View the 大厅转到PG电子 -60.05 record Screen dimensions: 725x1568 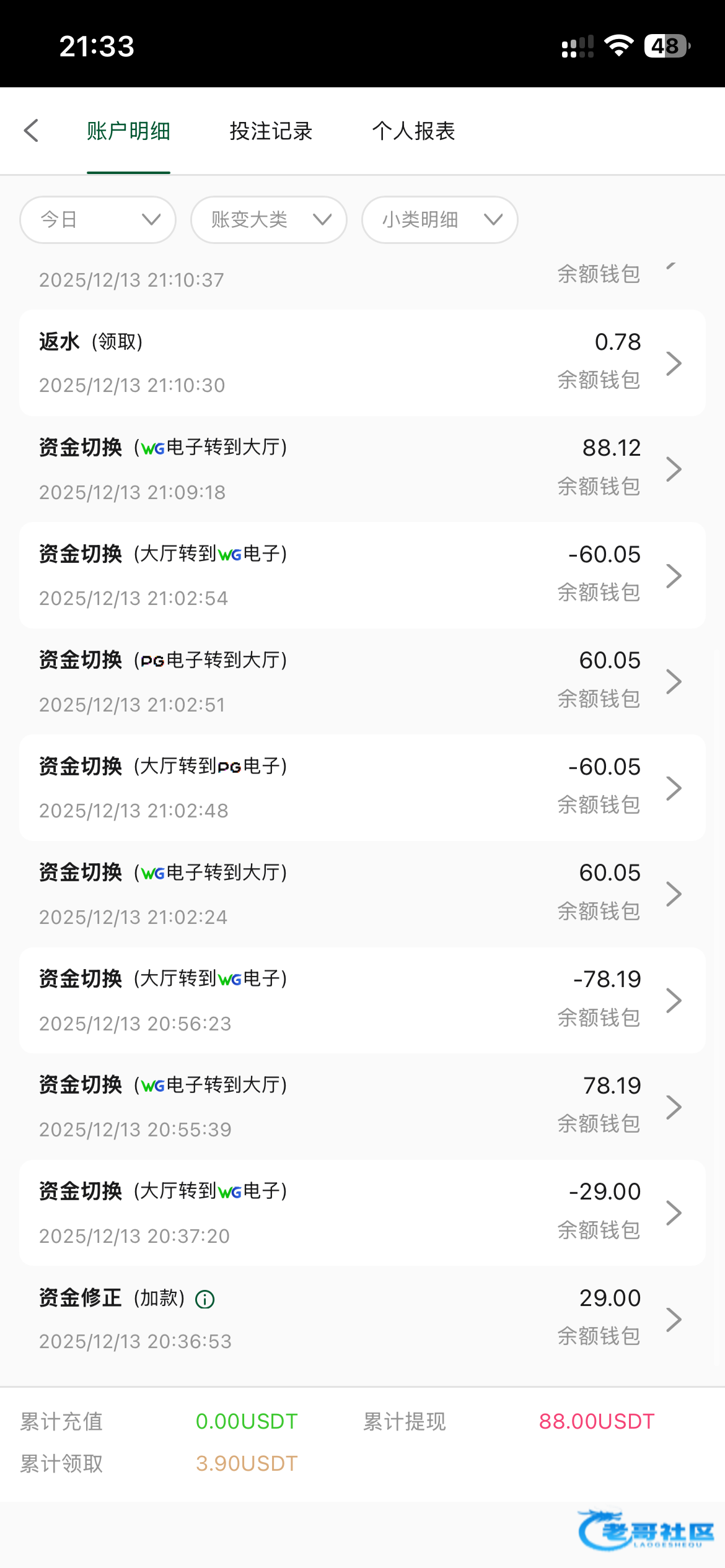(362, 788)
